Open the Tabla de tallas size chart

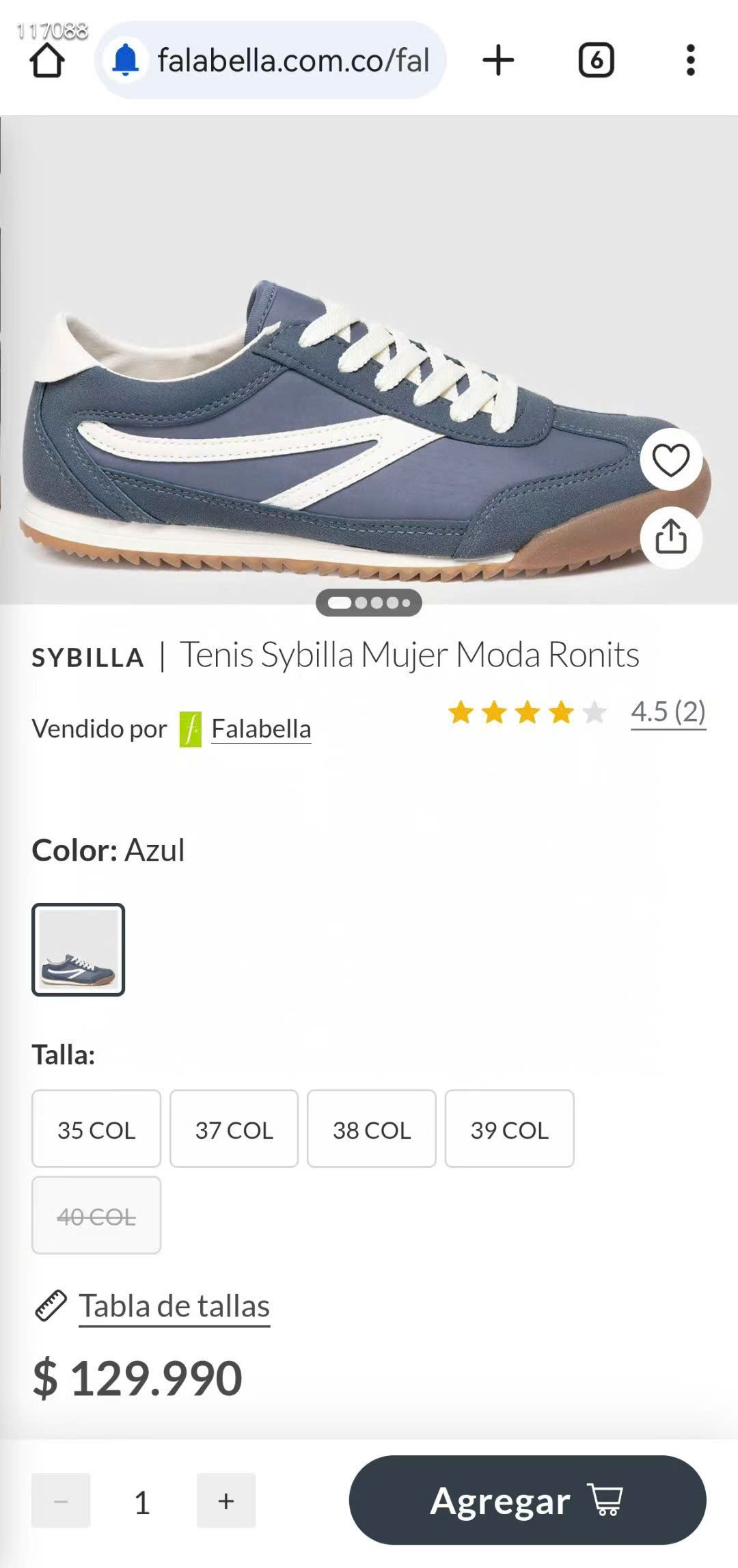coord(174,1306)
